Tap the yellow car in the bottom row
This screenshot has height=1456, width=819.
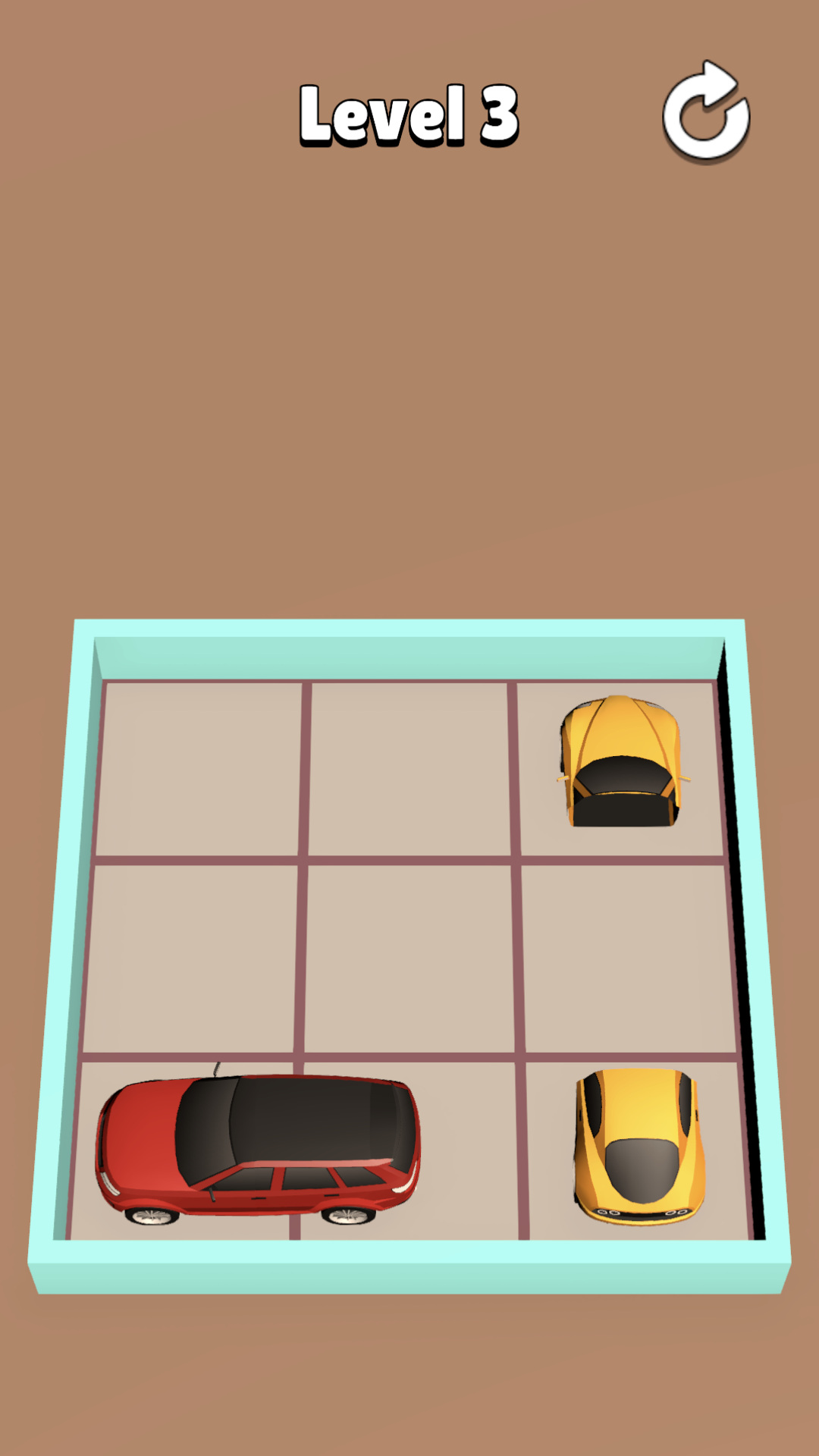tap(639, 1144)
